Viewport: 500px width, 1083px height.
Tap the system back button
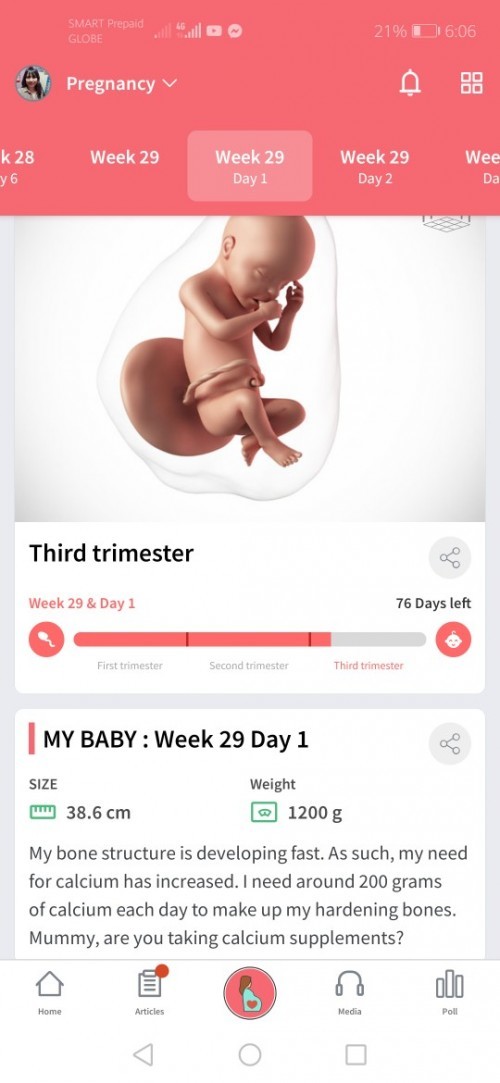pyautogui.click(x=143, y=1055)
